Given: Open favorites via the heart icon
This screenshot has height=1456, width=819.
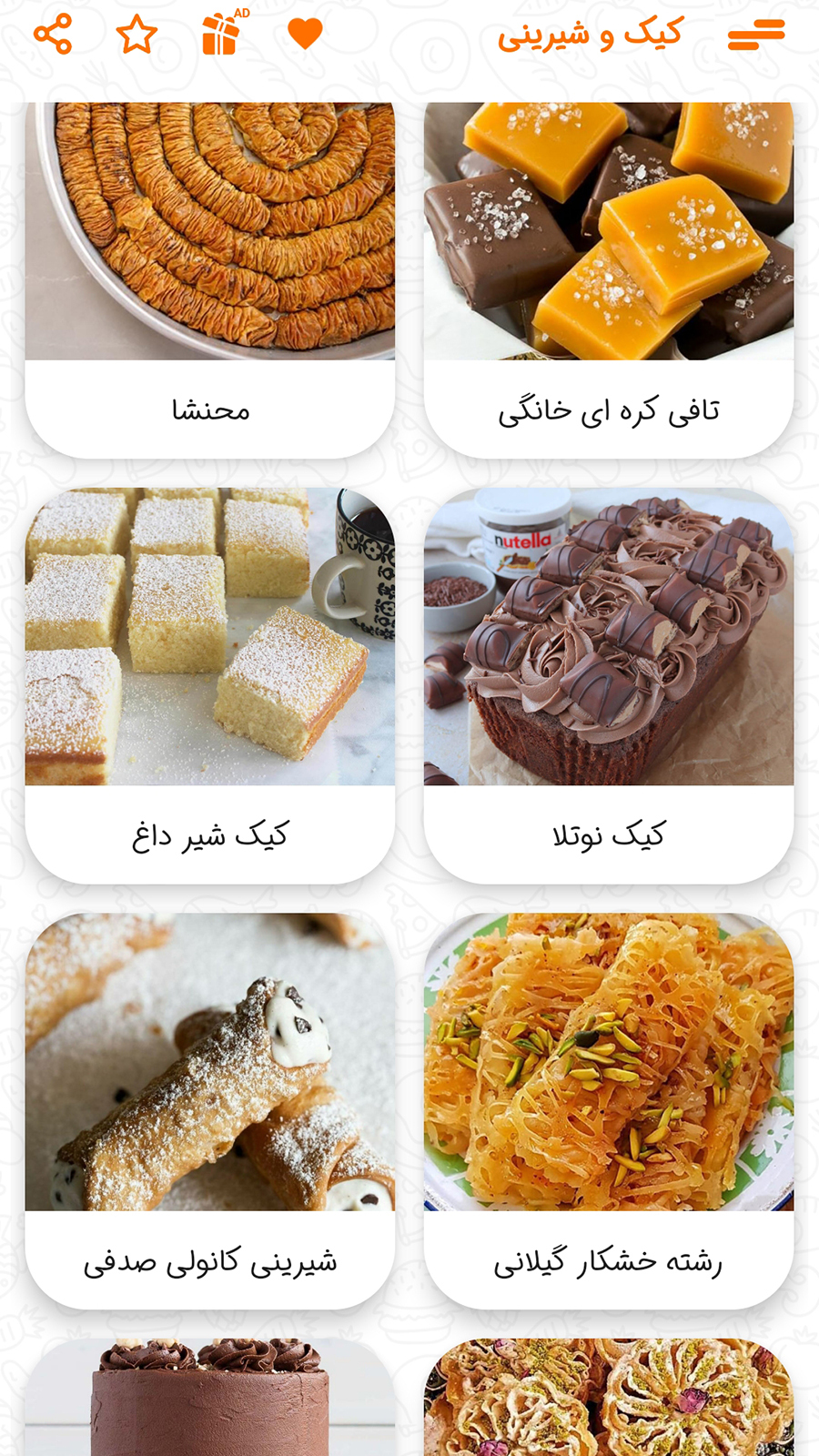Looking at the screenshot, I should point(305,35).
